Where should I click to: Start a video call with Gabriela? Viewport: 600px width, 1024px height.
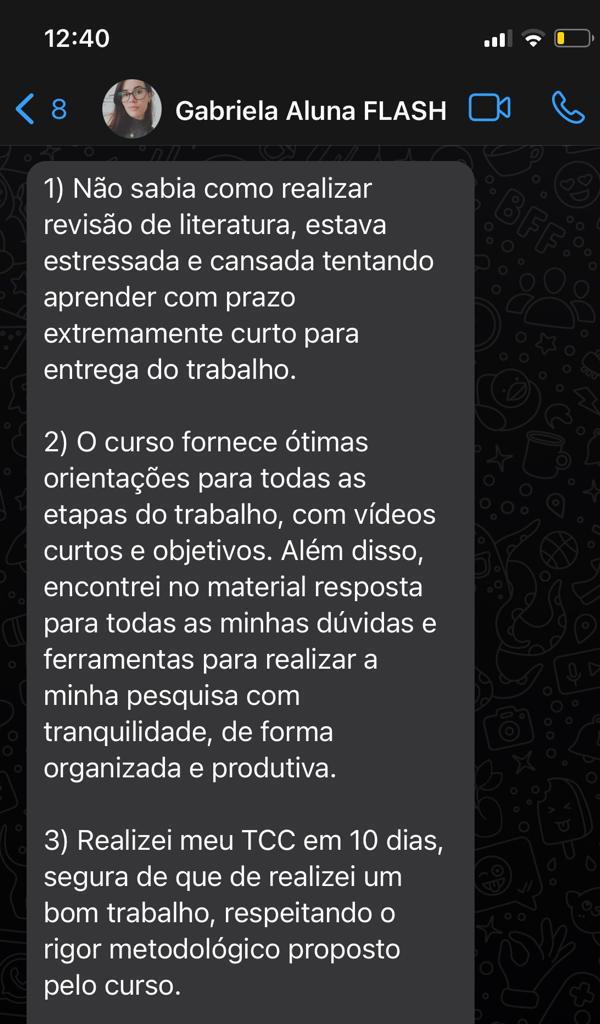pos(490,108)
